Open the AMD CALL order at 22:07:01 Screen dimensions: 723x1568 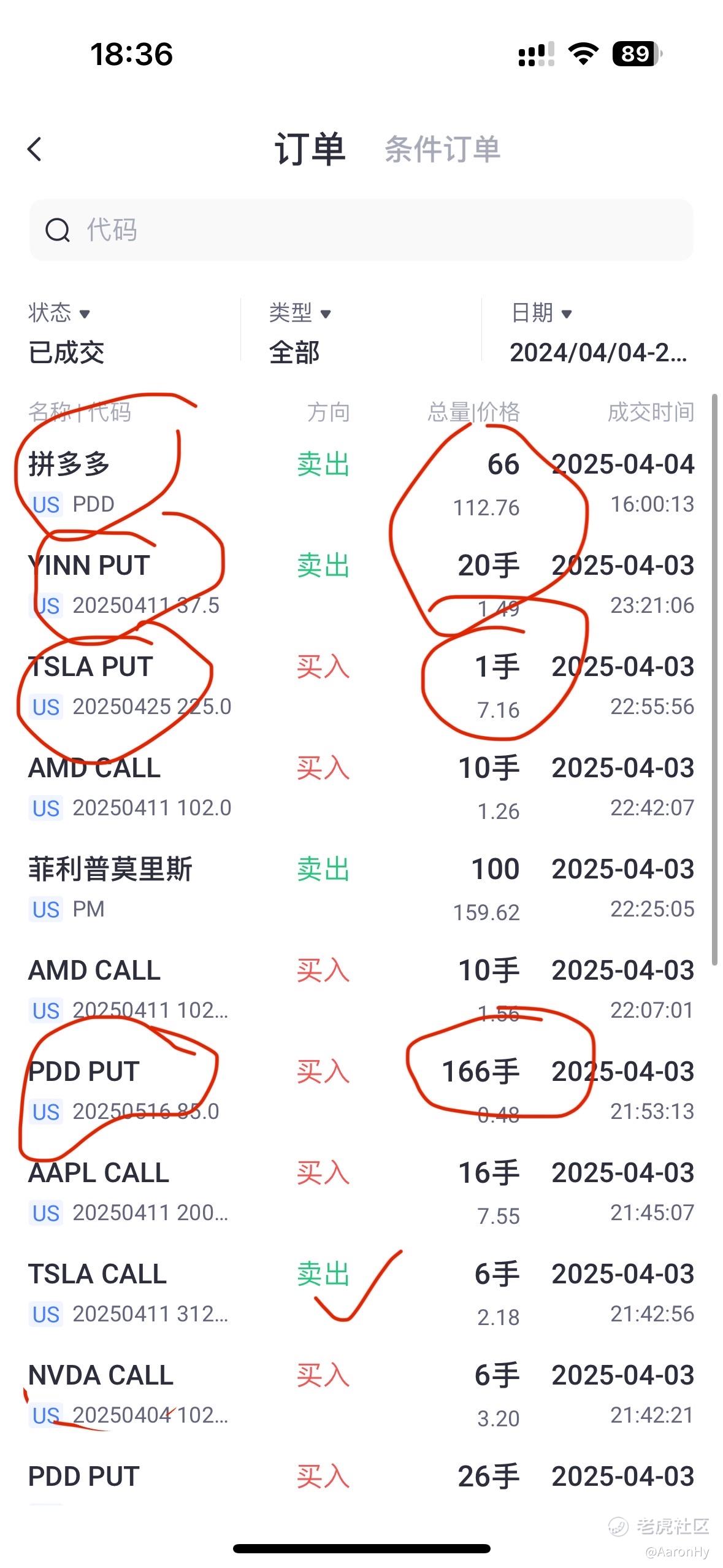(x=361, y=990)
